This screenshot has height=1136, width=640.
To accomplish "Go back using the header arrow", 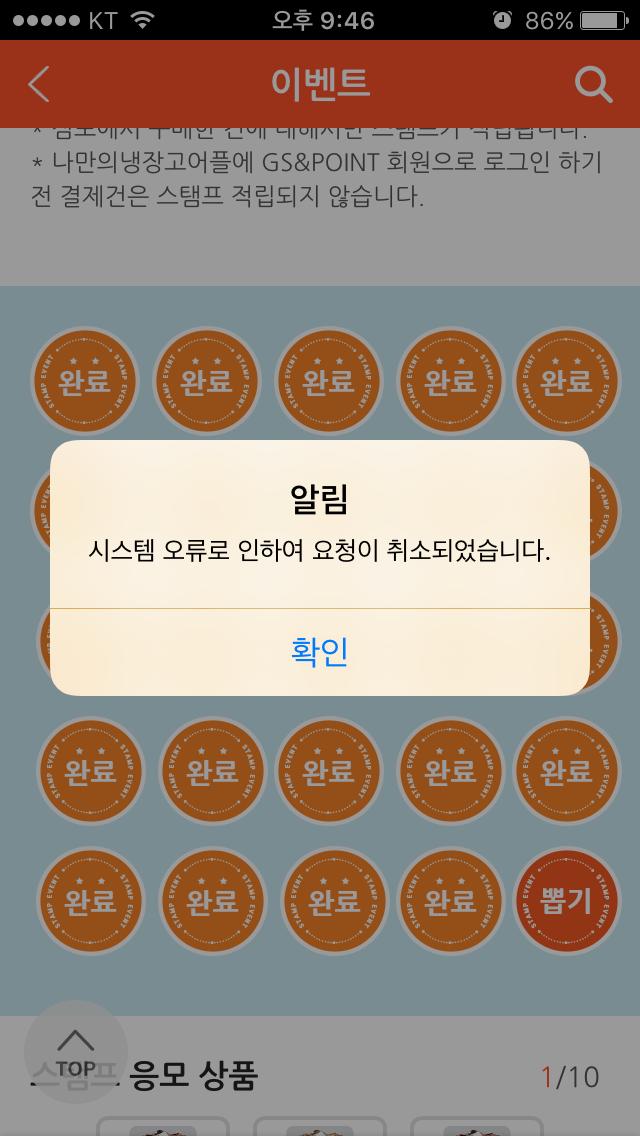I will (x=39, y=85).
